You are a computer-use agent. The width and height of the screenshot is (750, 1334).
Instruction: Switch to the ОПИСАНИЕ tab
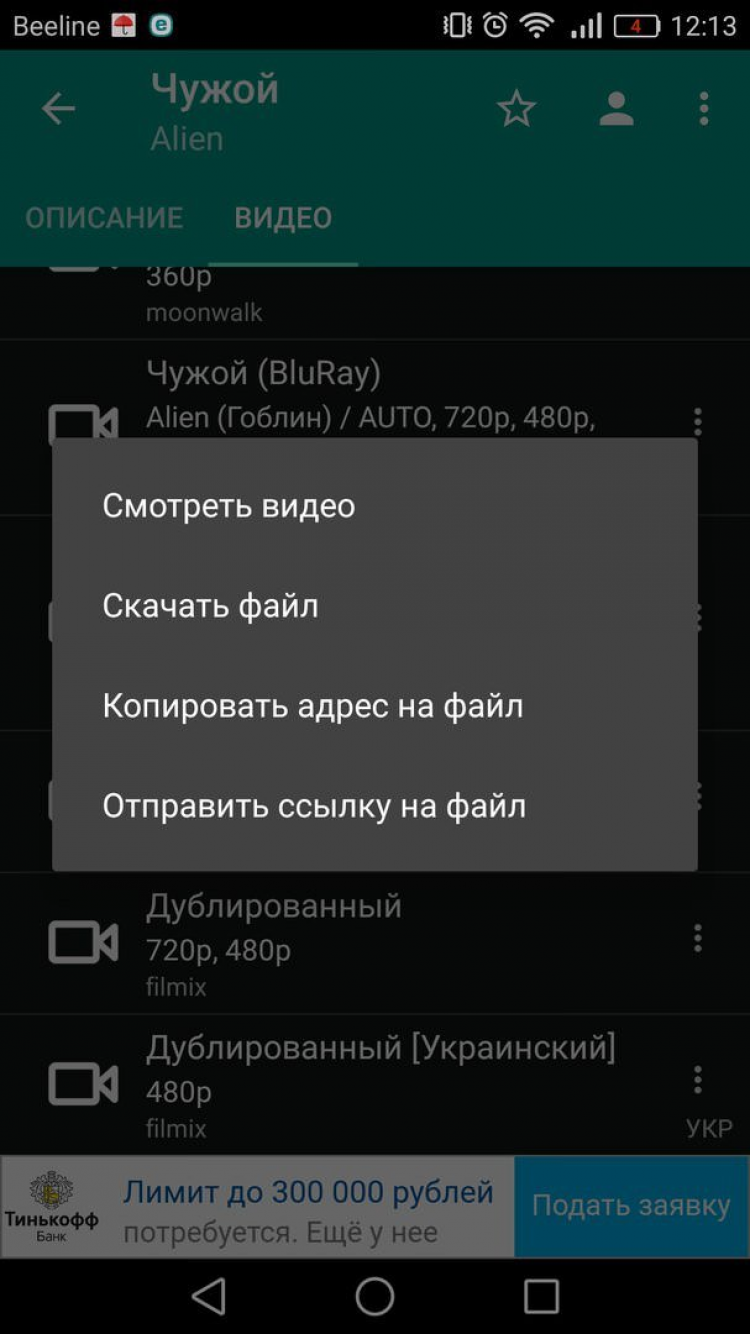tap(104, 218)
